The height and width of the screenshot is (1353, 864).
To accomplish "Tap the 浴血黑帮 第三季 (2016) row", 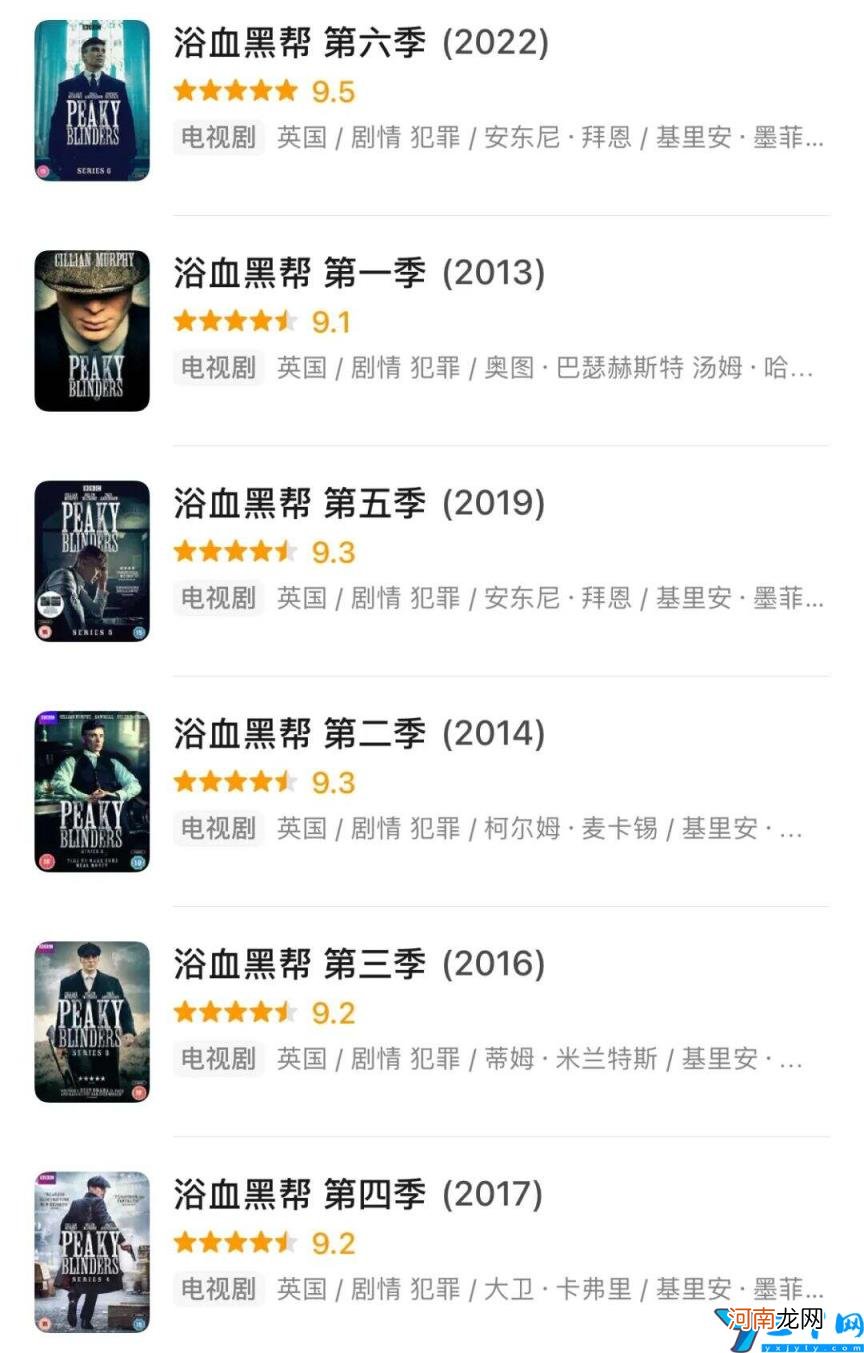I will (x=359, y=963).
